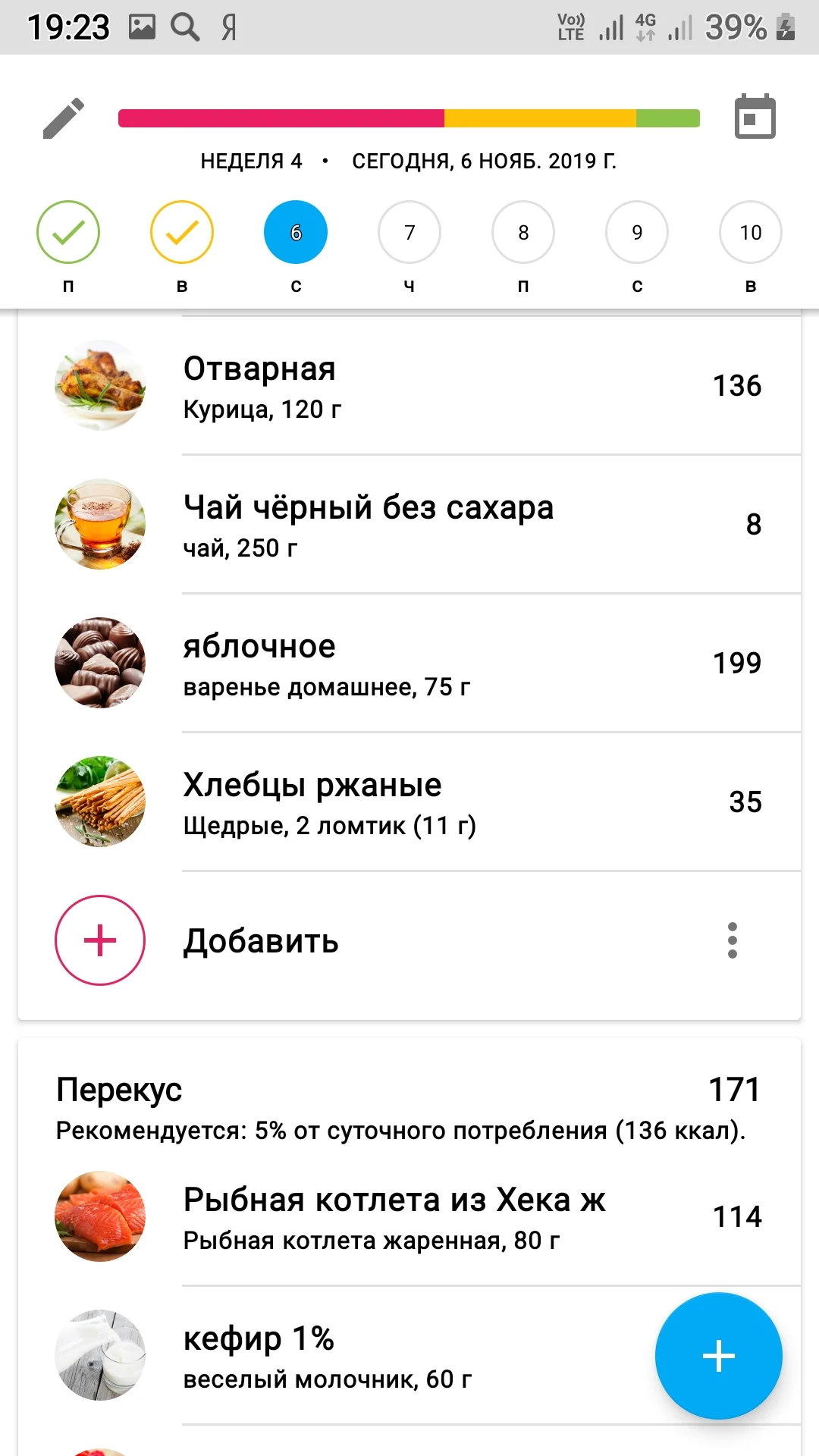Switch to day 7, Thursday
The height and width of the screenshot is (1456, 819).
pos(409,232)
